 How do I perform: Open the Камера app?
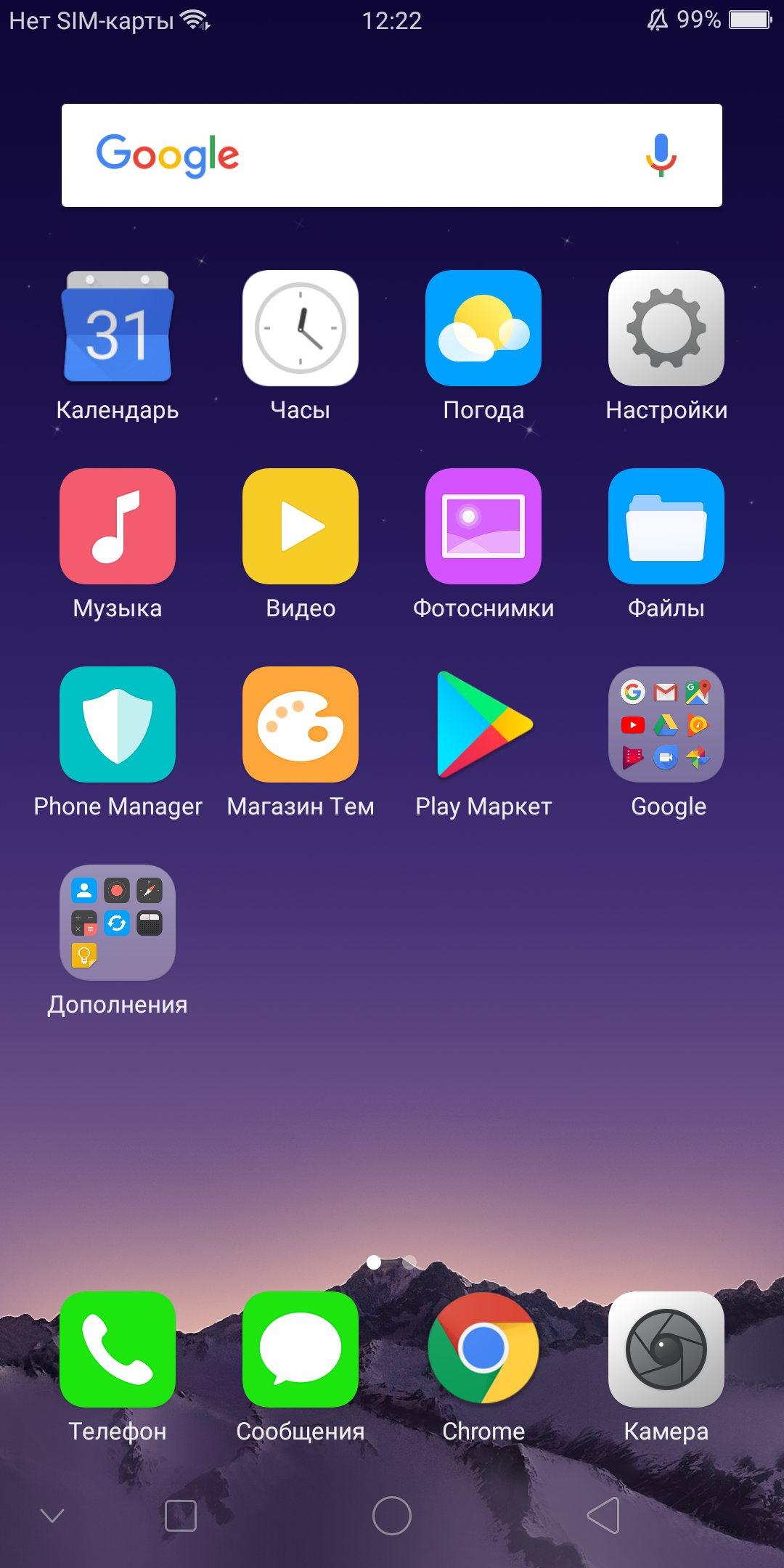point(666,1349)
